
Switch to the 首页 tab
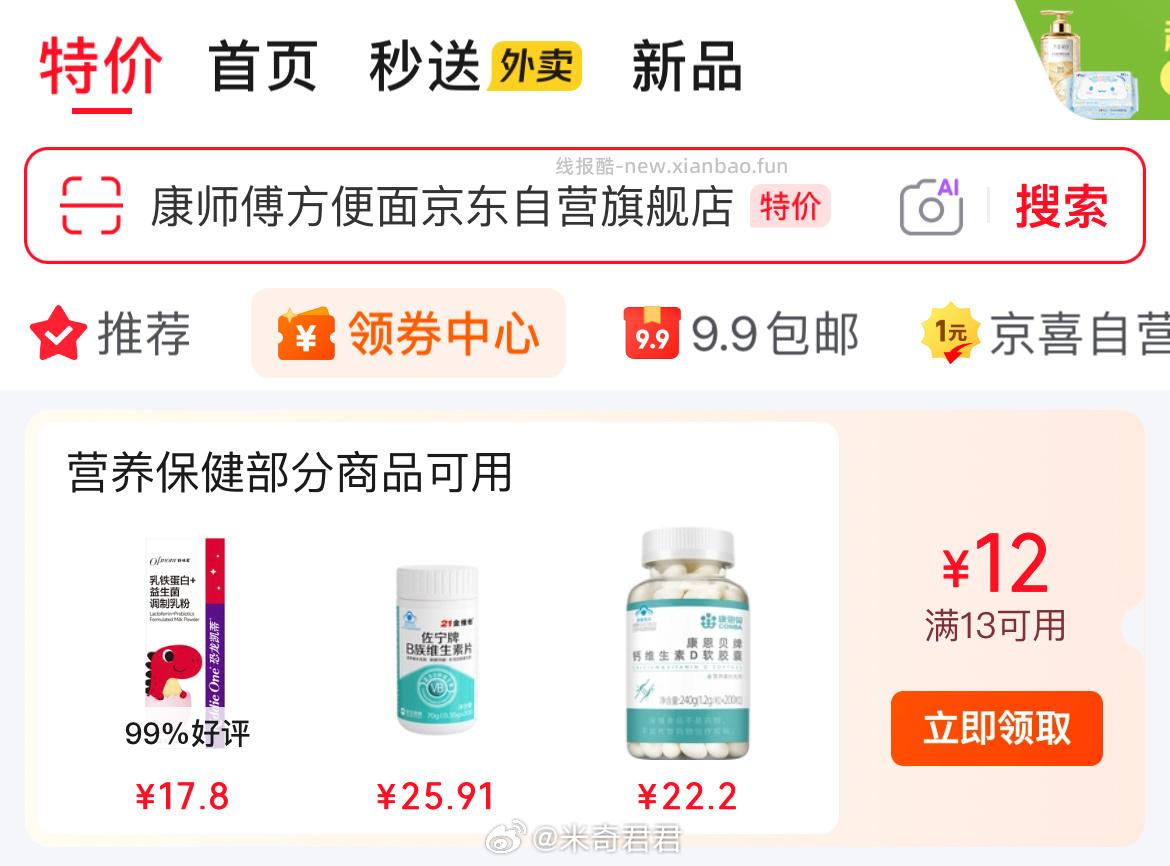pyautogui.click(x=263, y=67)
